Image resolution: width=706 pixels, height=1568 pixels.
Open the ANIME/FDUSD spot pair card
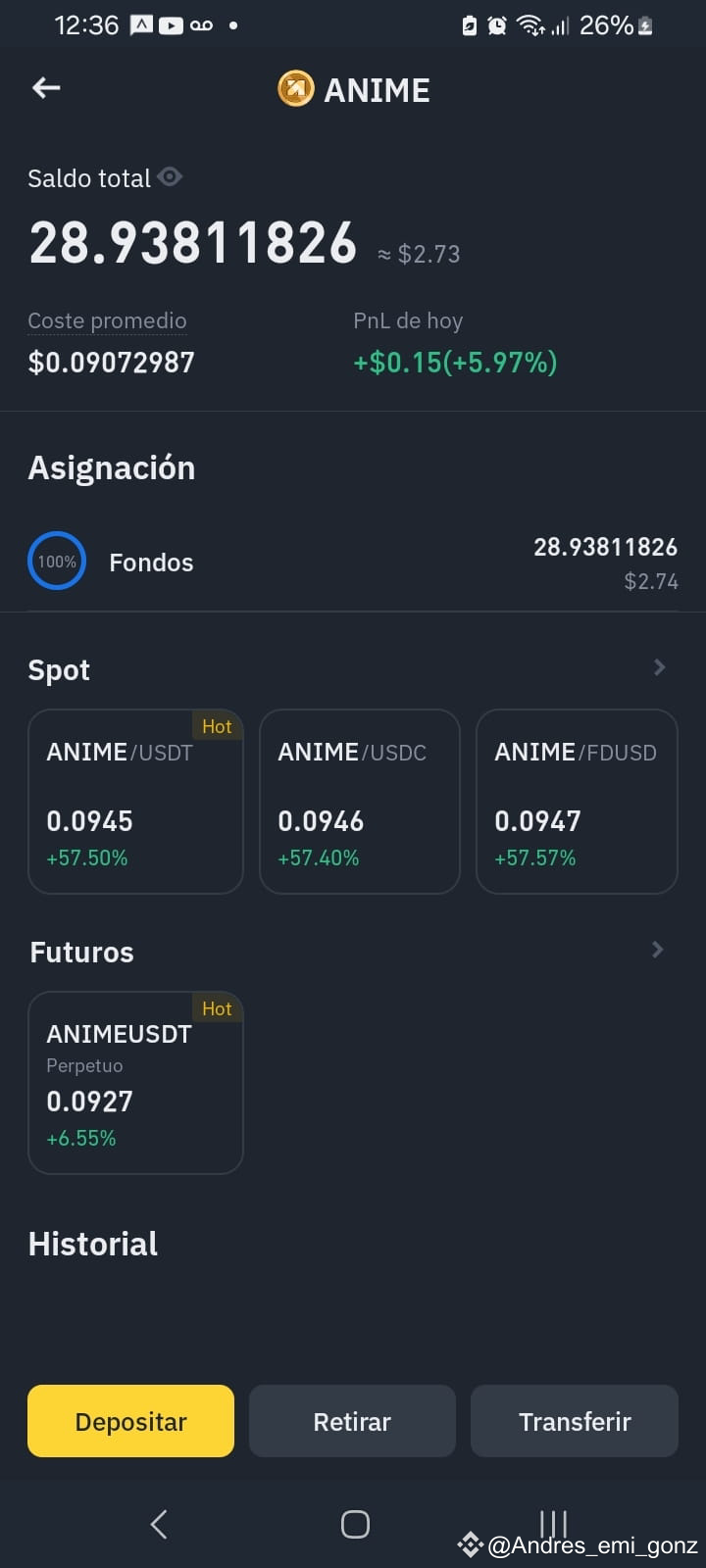coord(577,802)
